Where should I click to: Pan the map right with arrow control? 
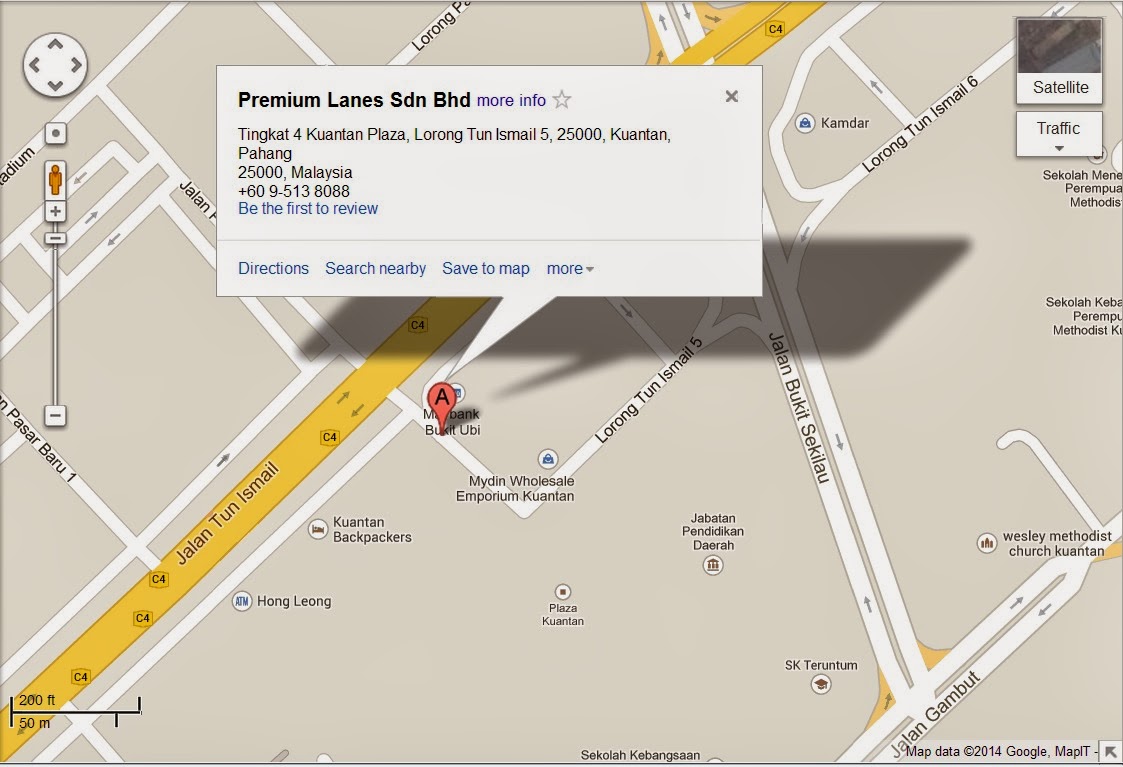tap(76, 65)
